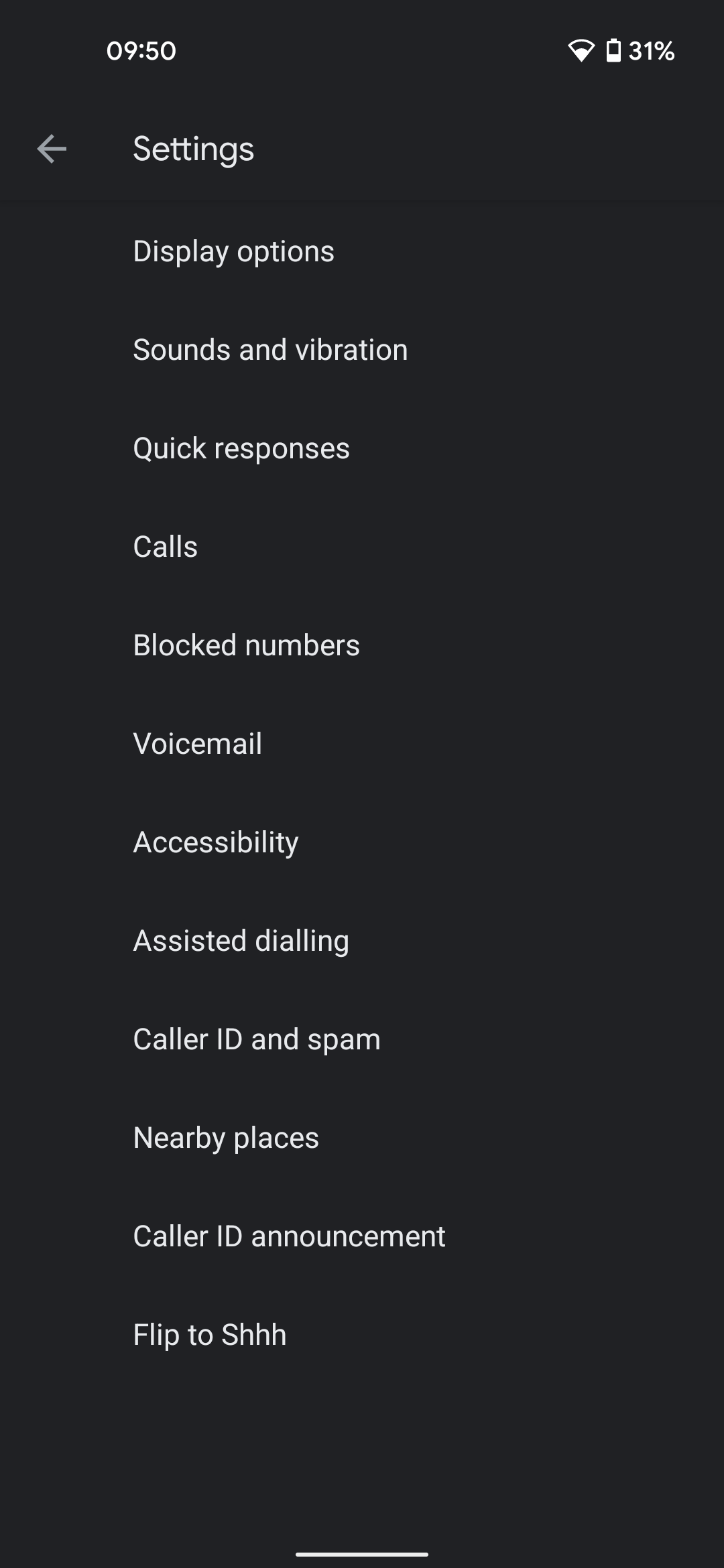This screenshot has height=1568, width=724.
Task: Select Quick responses
Action: tap(241, 448)
